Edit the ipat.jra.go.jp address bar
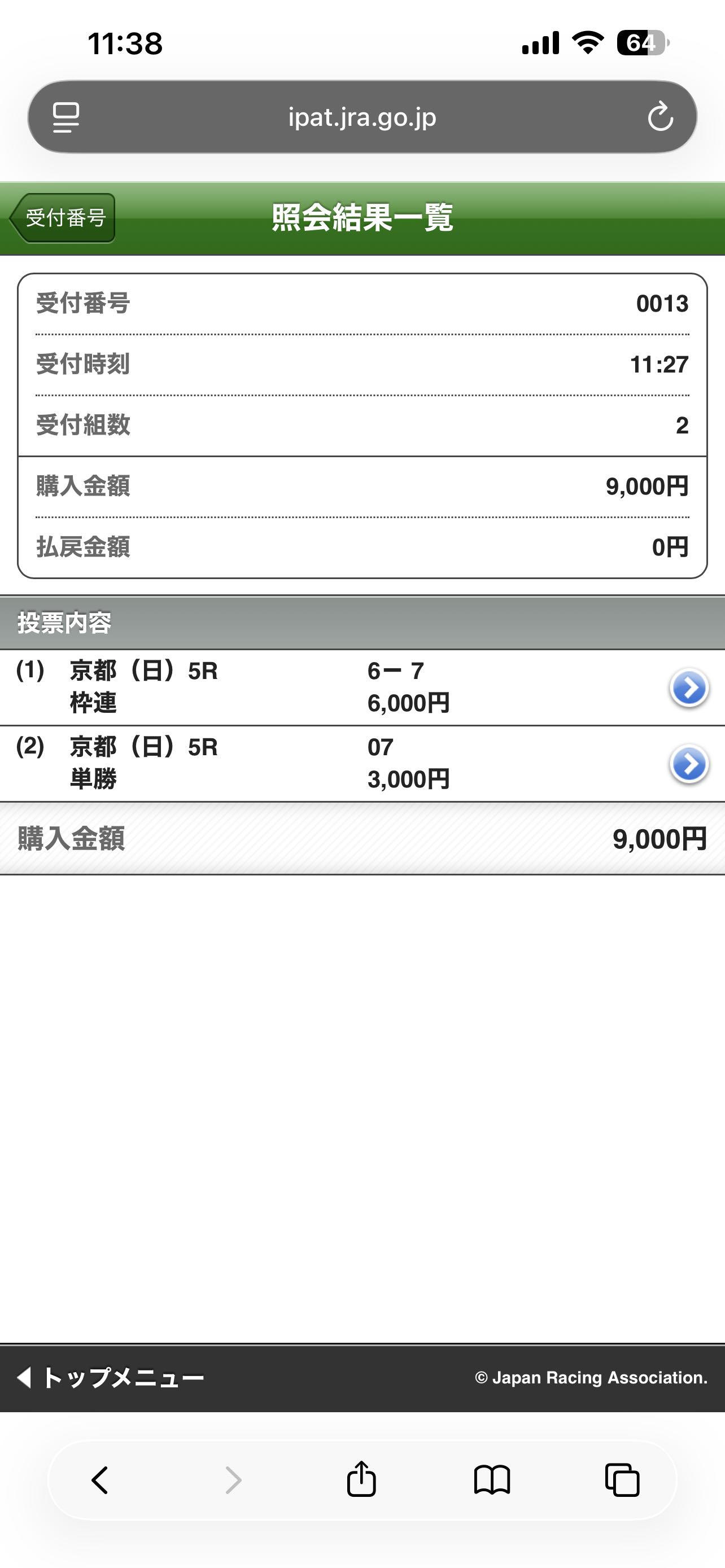The height and width of the screenshot is (1568, 725). pyautogui.click(x=362, y=117)
